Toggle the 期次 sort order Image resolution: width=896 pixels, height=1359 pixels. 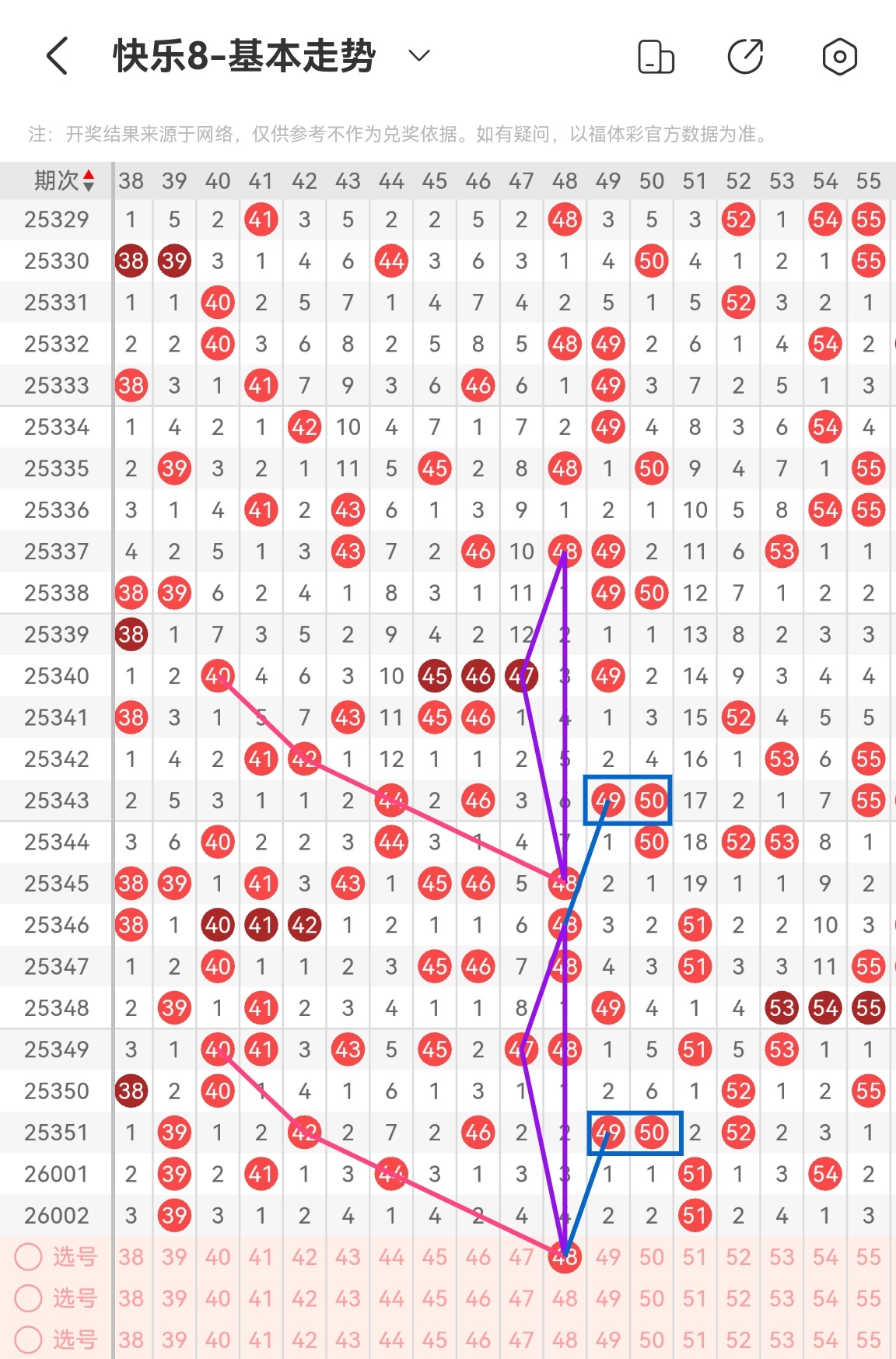pos(64,180)
